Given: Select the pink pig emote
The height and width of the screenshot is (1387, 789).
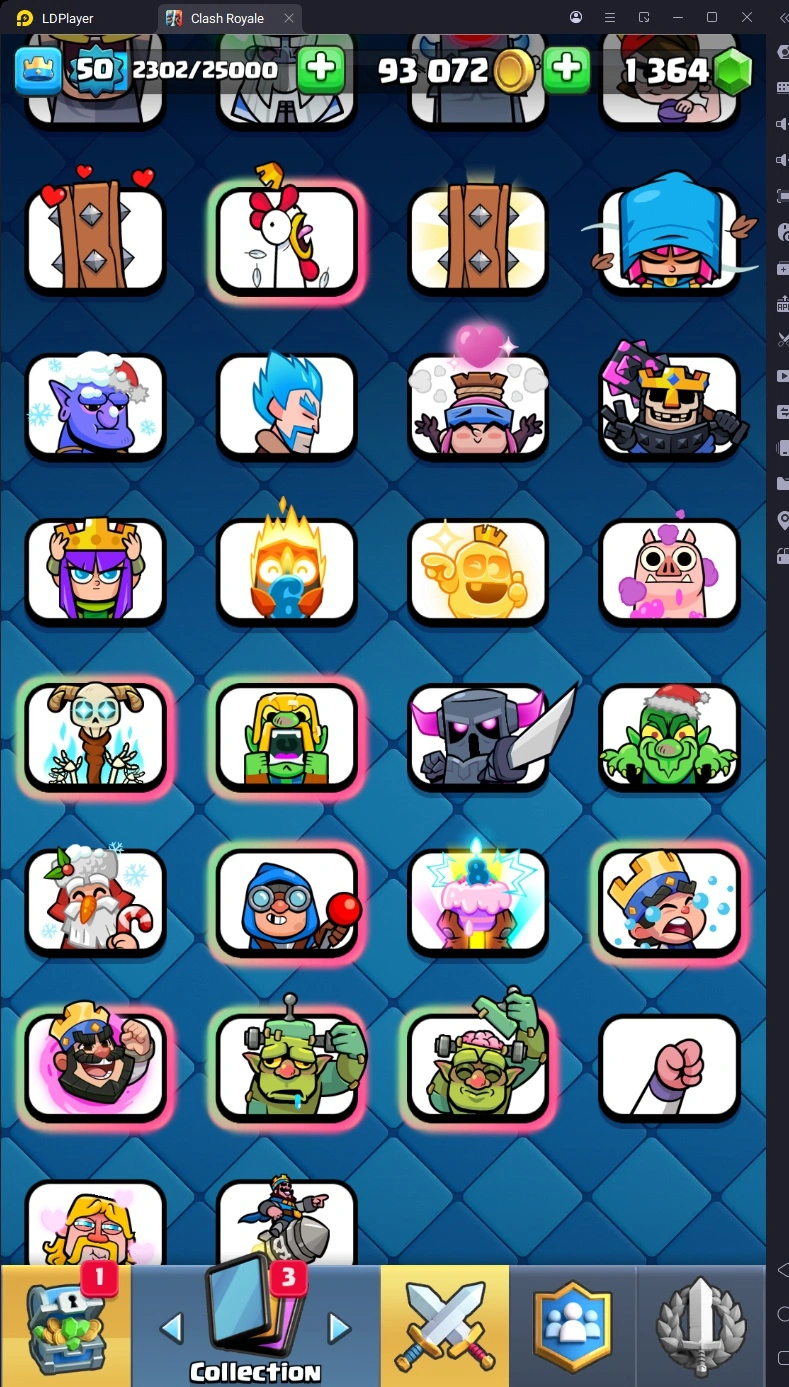Looking at the screenshot, I should [x=669, y=571].
